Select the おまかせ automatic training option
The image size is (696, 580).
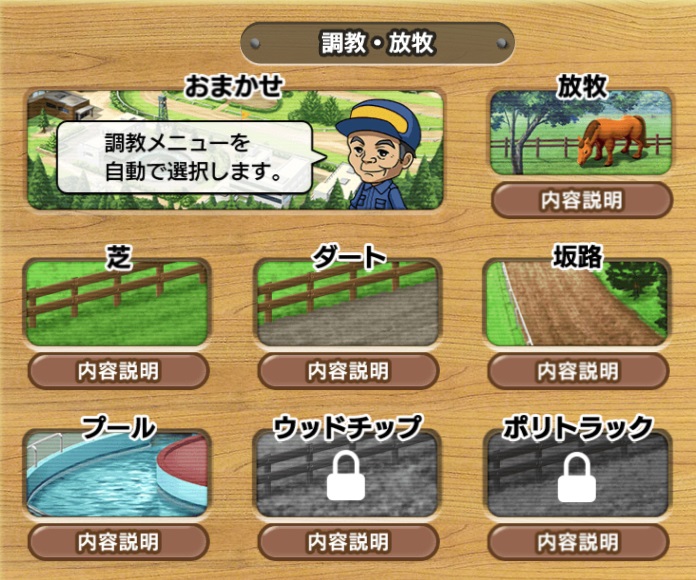[234, 150]
